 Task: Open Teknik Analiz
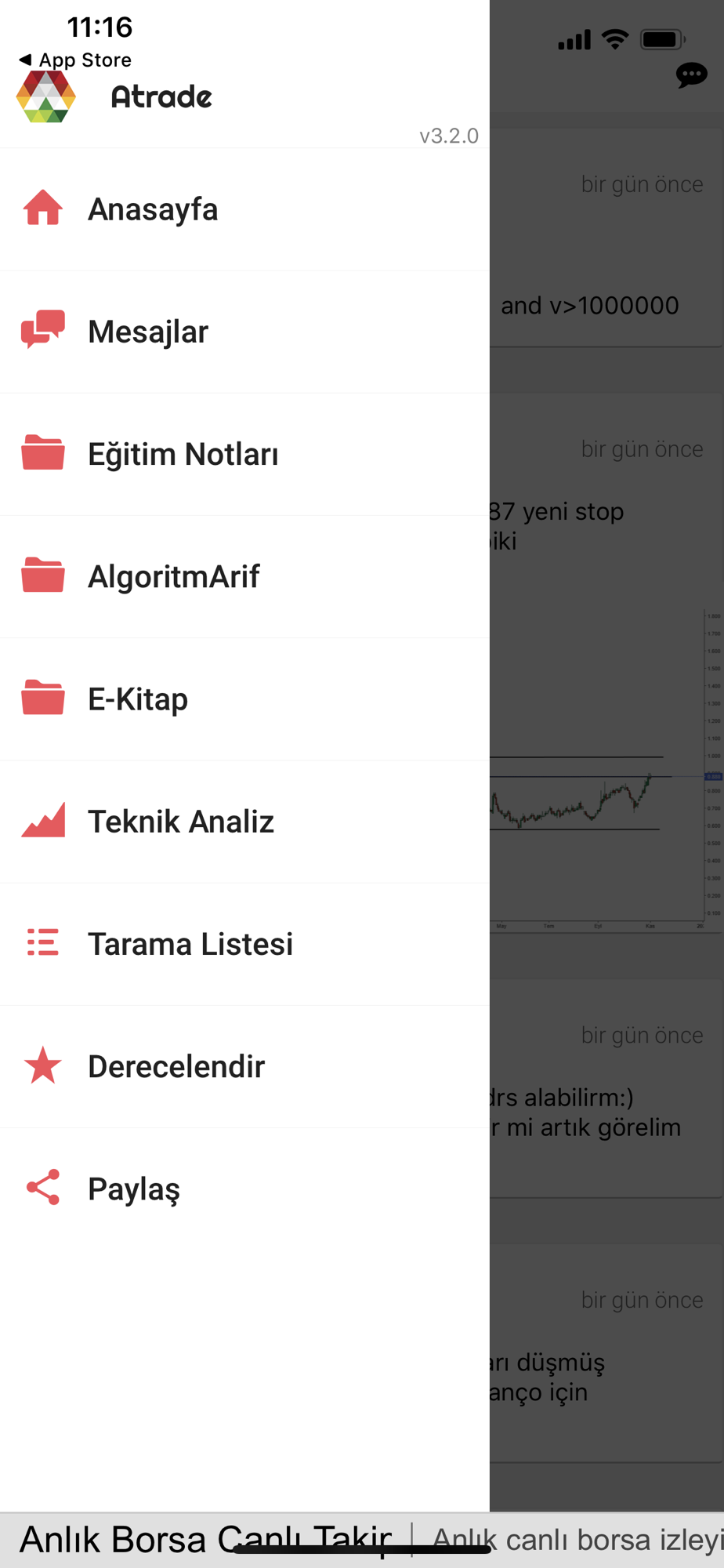click(244, 822)
